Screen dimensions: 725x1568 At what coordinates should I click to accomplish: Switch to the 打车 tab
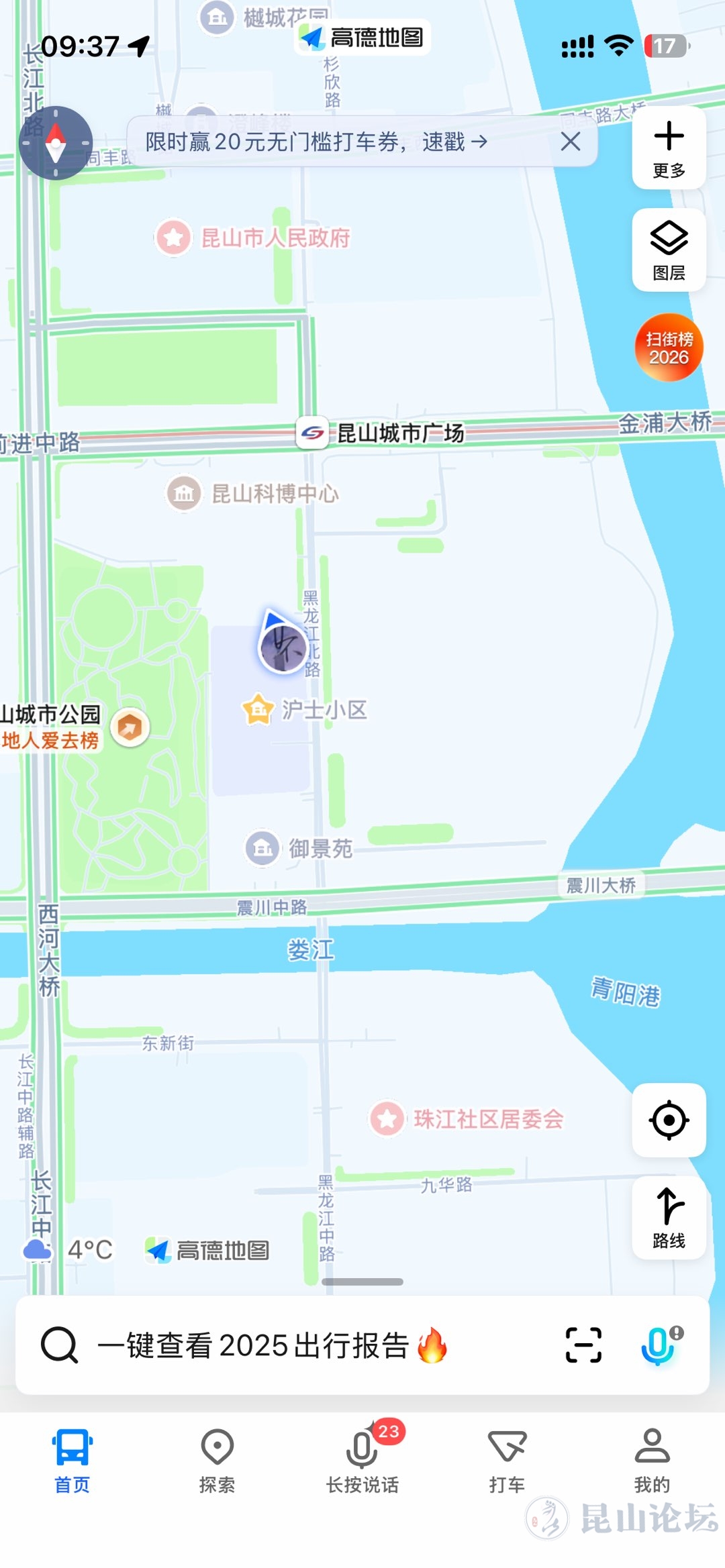pyautogui.click(x=507, y=1461)
